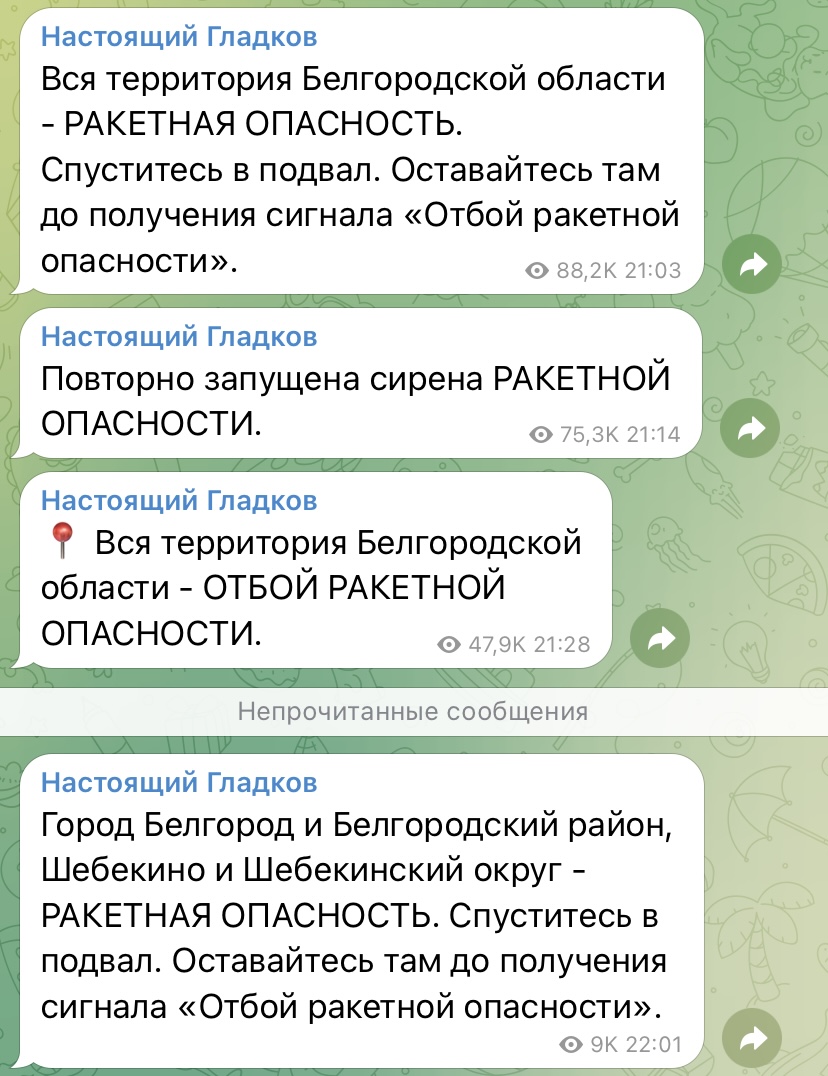The height and width of the screenshot is (1076, 828).
Task: Open channel name on the 21:03 message
Action: tap(179, 37)
